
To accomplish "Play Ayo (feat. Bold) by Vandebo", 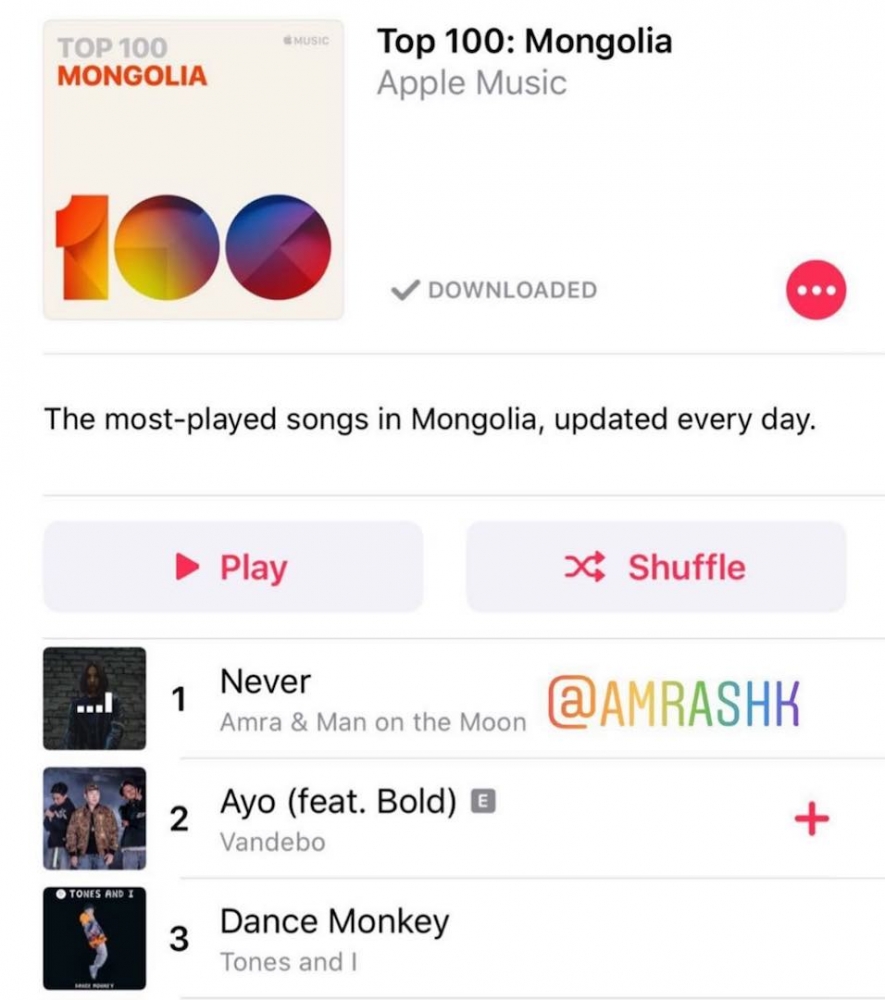I will [338, 819].
